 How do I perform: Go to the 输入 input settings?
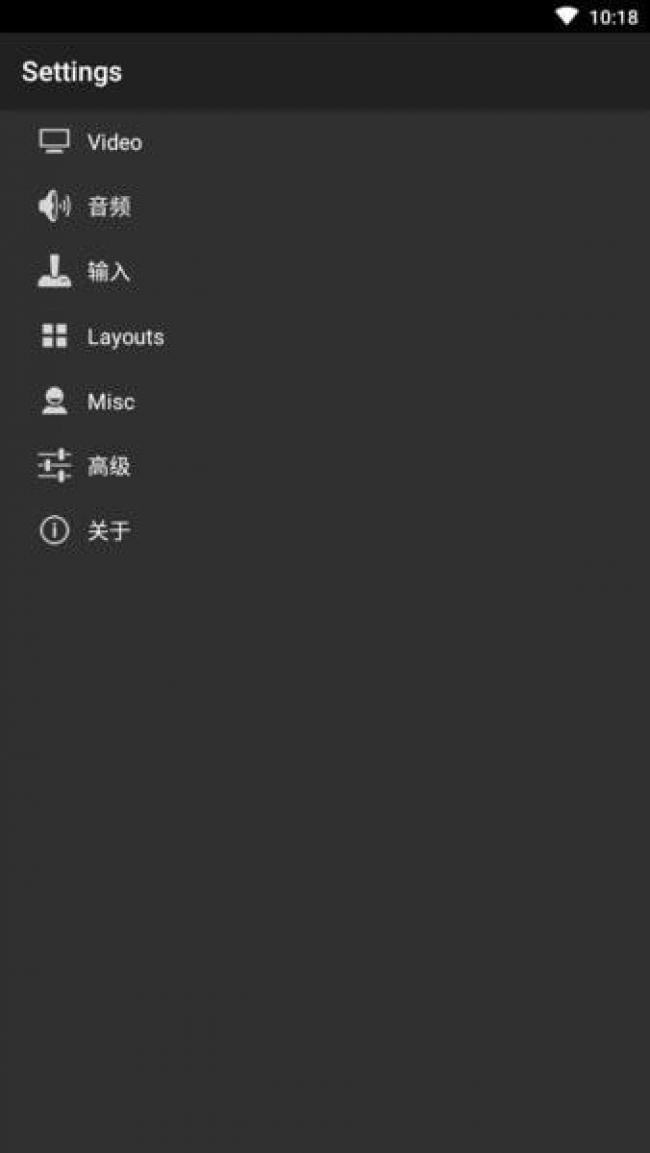[x=325, y=271]
